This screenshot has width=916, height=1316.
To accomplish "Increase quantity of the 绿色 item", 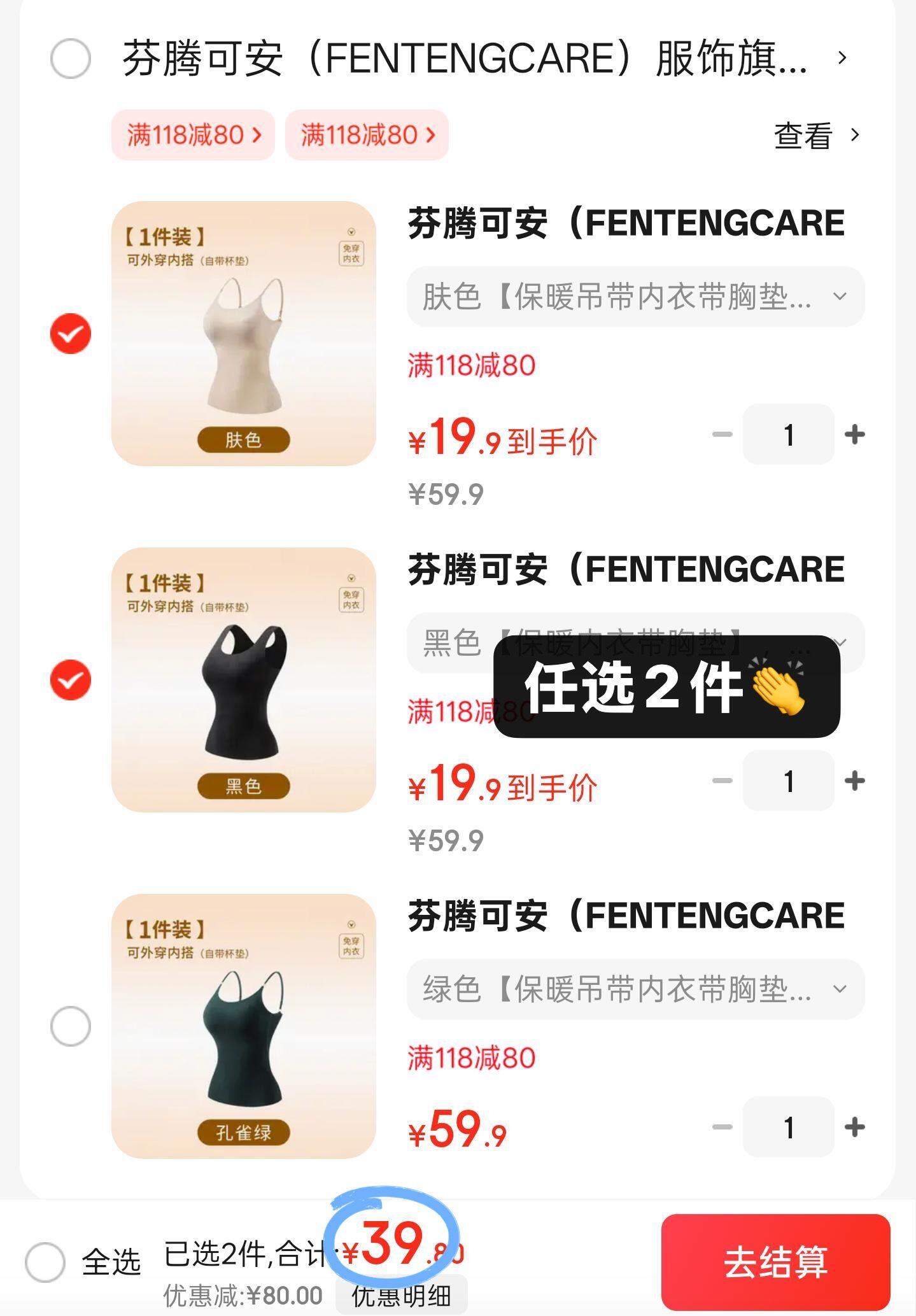I will pyautogui.click(x=854, y=1128).
